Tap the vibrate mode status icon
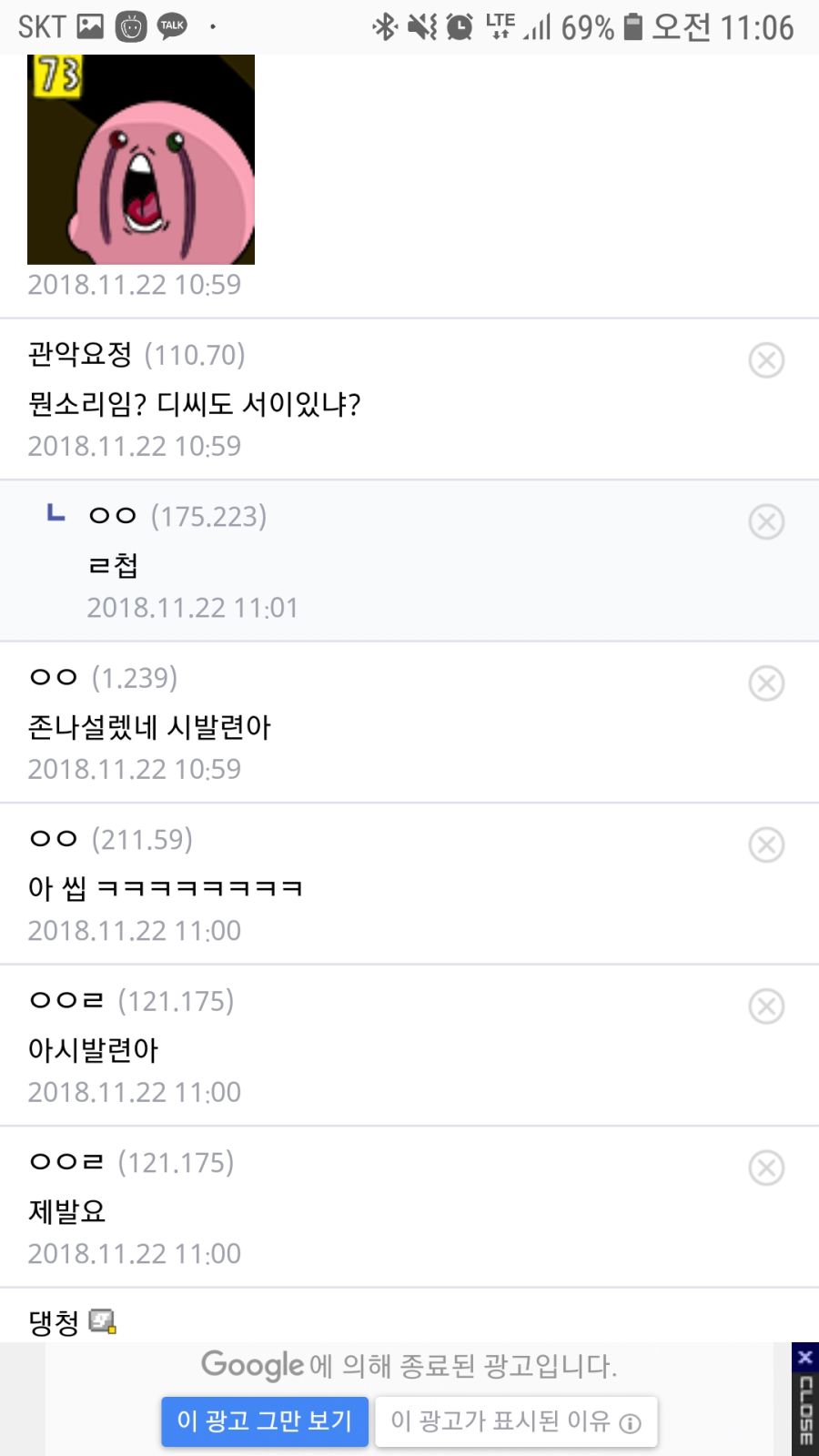Viewport: 819px width, 1456px height. (421, 26)
